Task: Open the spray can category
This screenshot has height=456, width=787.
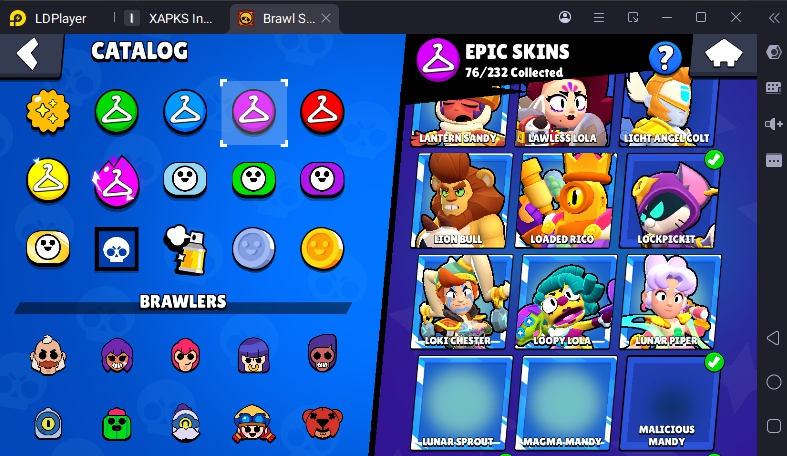Action: 185,248
